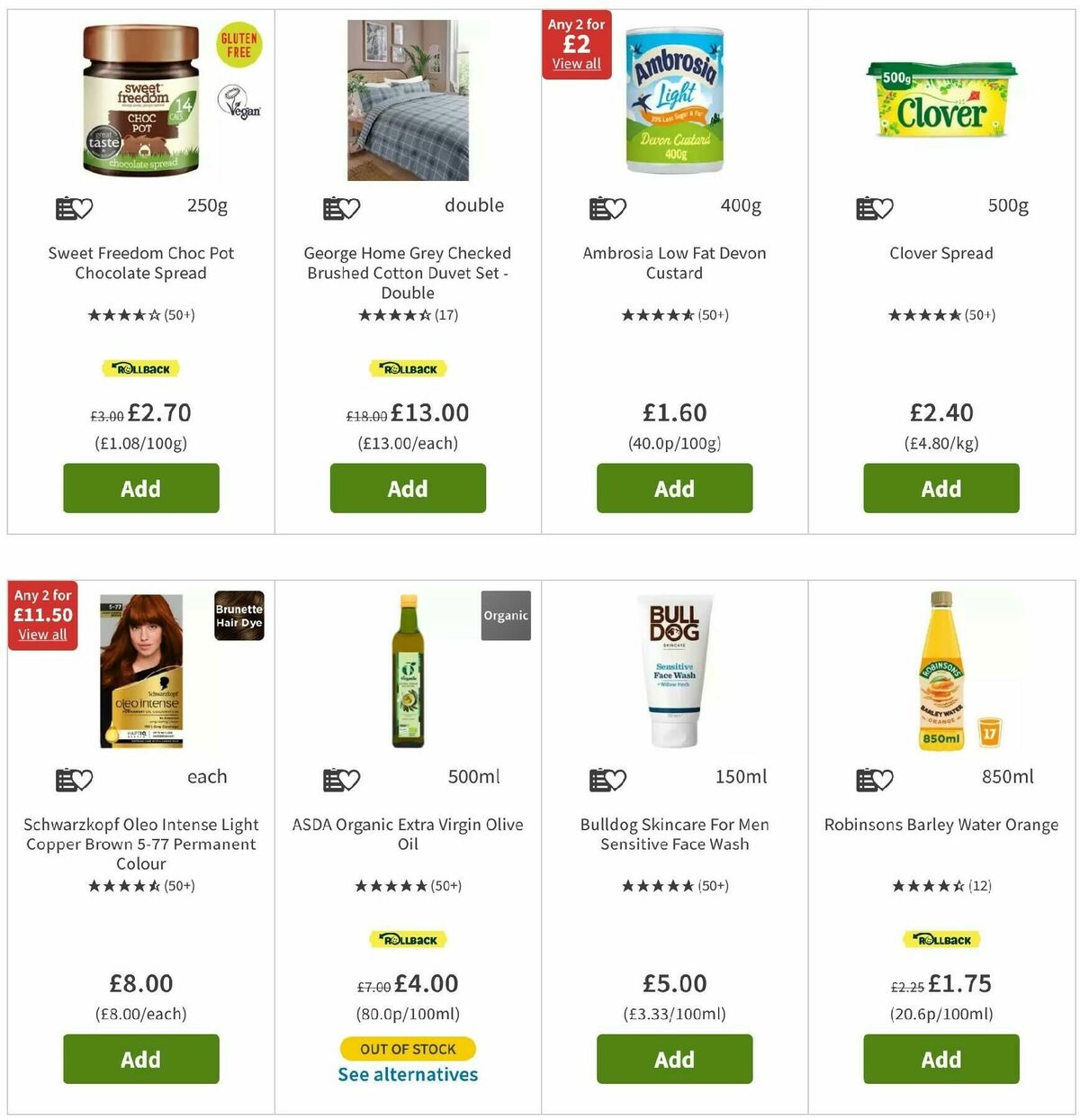The width and height of the screenshot is (1080, 1120).
Task: View all Any 2 for £11.50 offers
Action: click(x=43, y=634)
